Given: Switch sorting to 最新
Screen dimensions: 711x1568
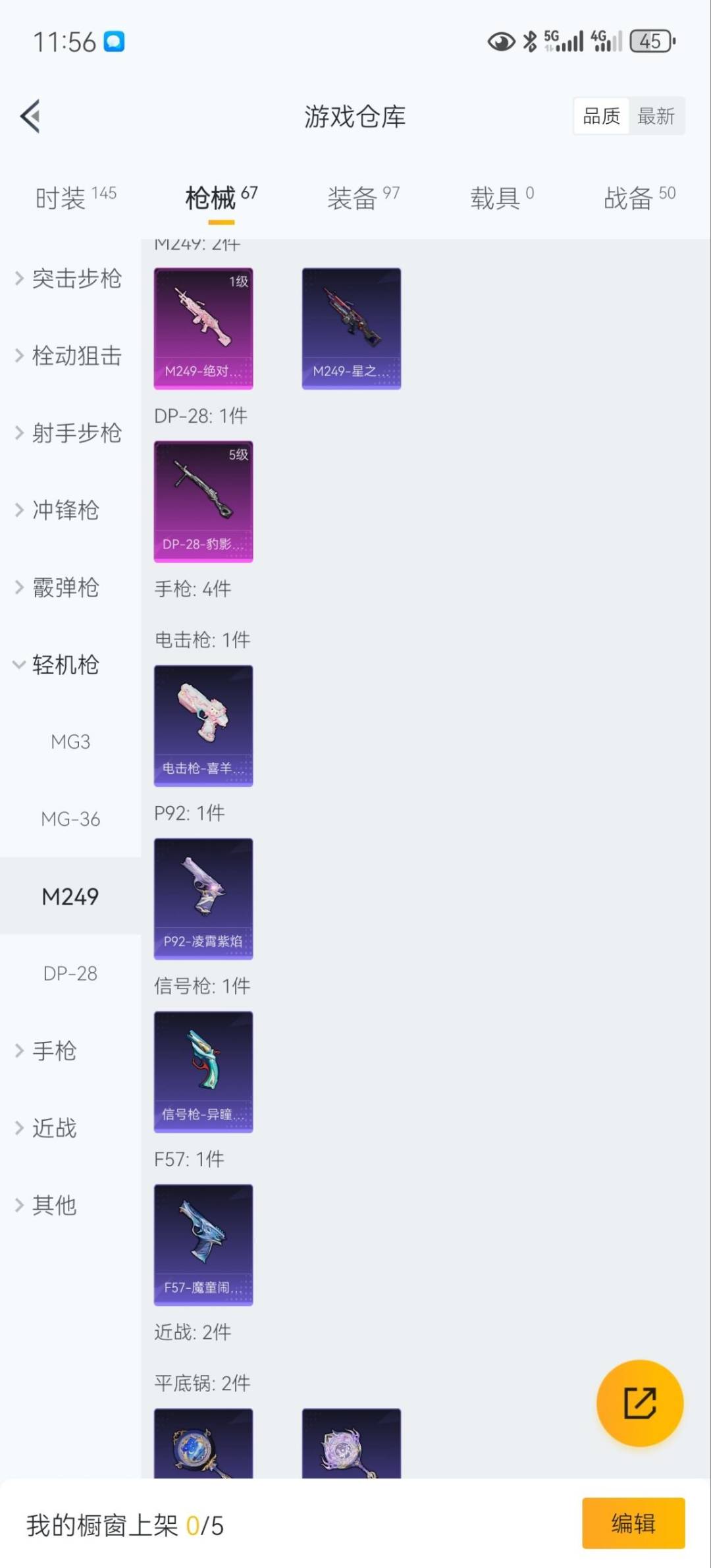Looking at the screenshot, I should tap(656, 116).
